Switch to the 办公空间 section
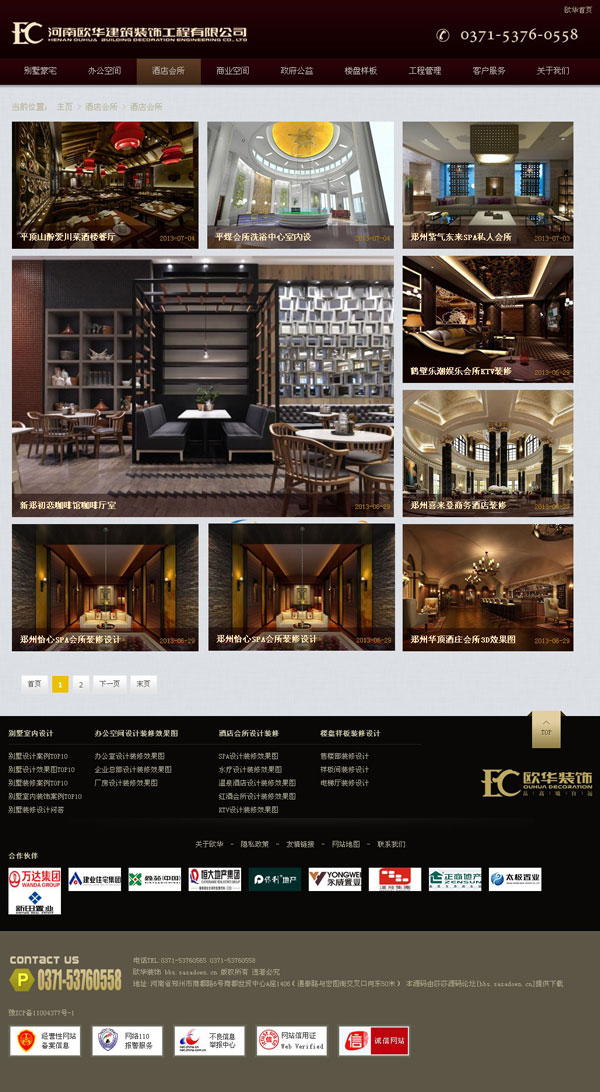Screen dimensions: 600x1092 click(104, 71)
